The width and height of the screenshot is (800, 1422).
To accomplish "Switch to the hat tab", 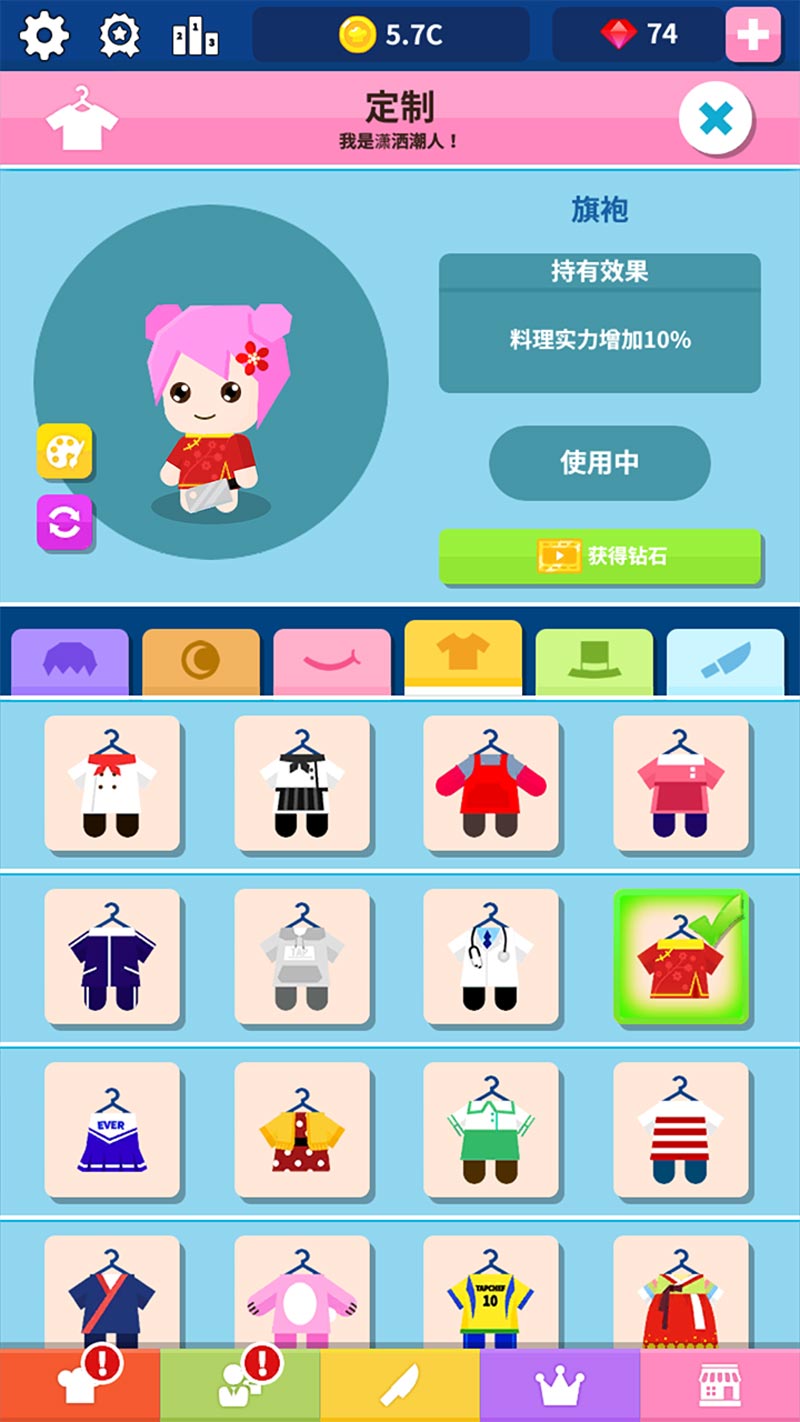I will pyautogui.click(x=594, y=661).
